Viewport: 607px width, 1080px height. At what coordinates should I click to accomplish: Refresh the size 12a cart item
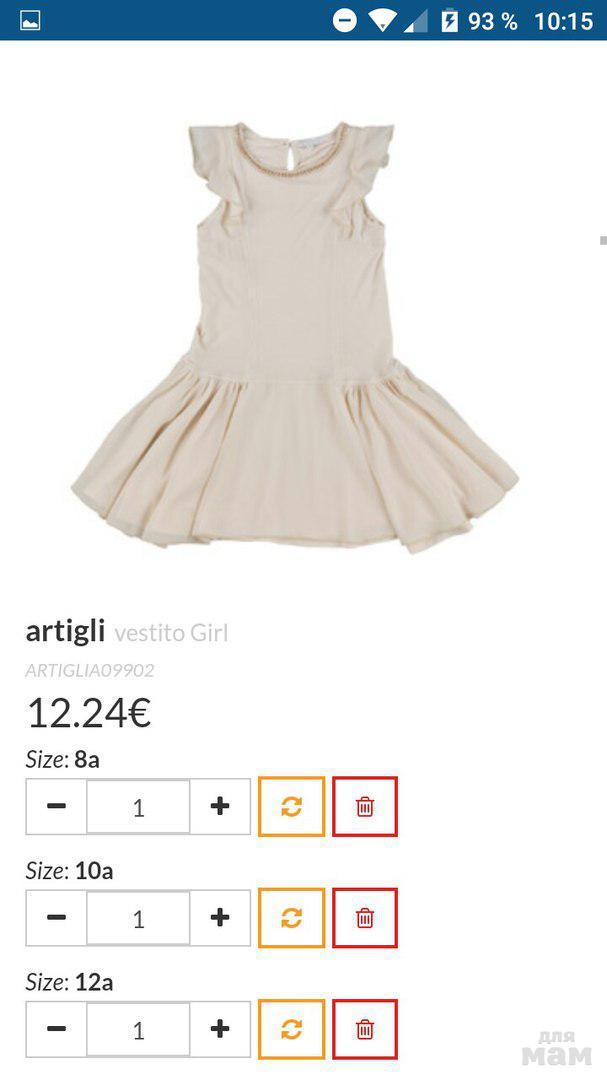291,1029
